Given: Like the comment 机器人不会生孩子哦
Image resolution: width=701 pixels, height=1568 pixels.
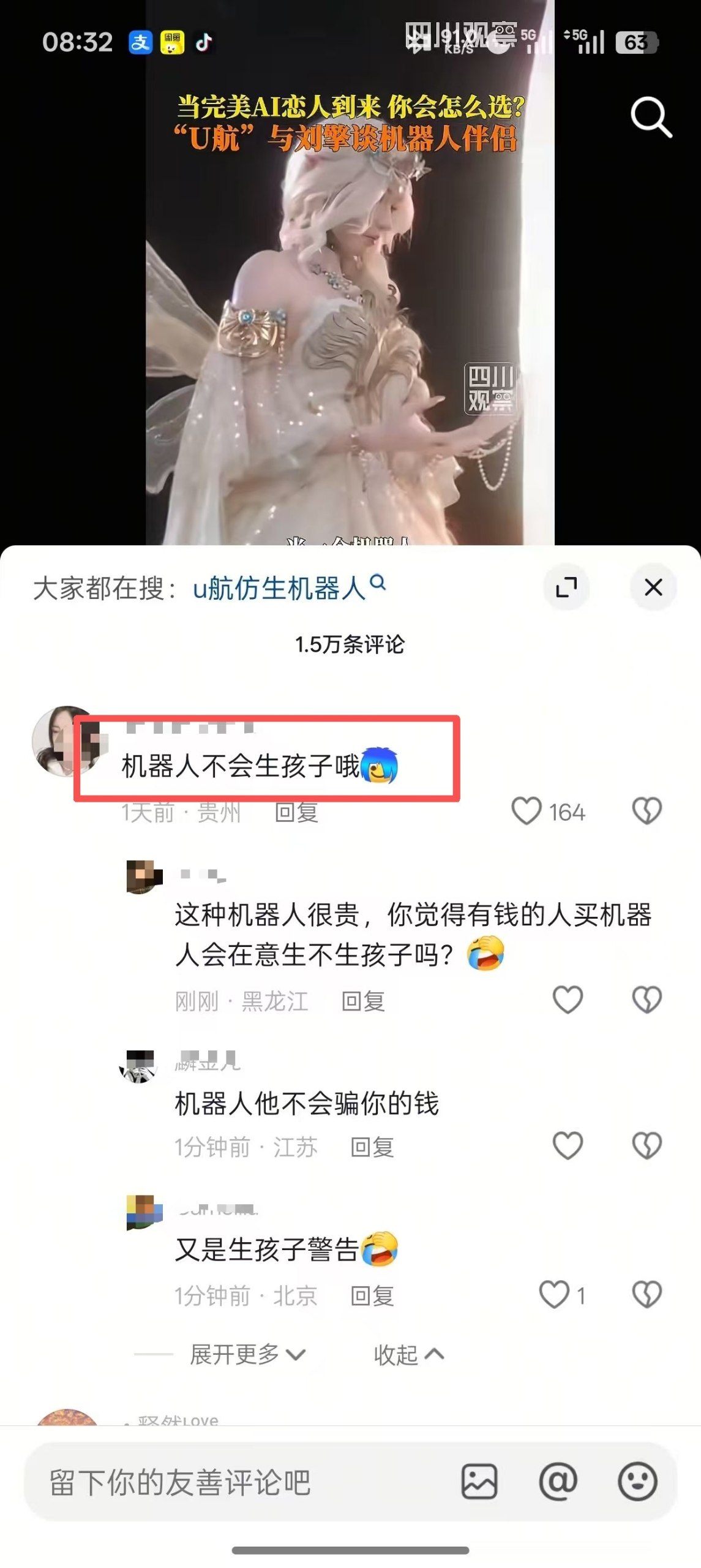Looking at the screenshot, I should (526, 811).
